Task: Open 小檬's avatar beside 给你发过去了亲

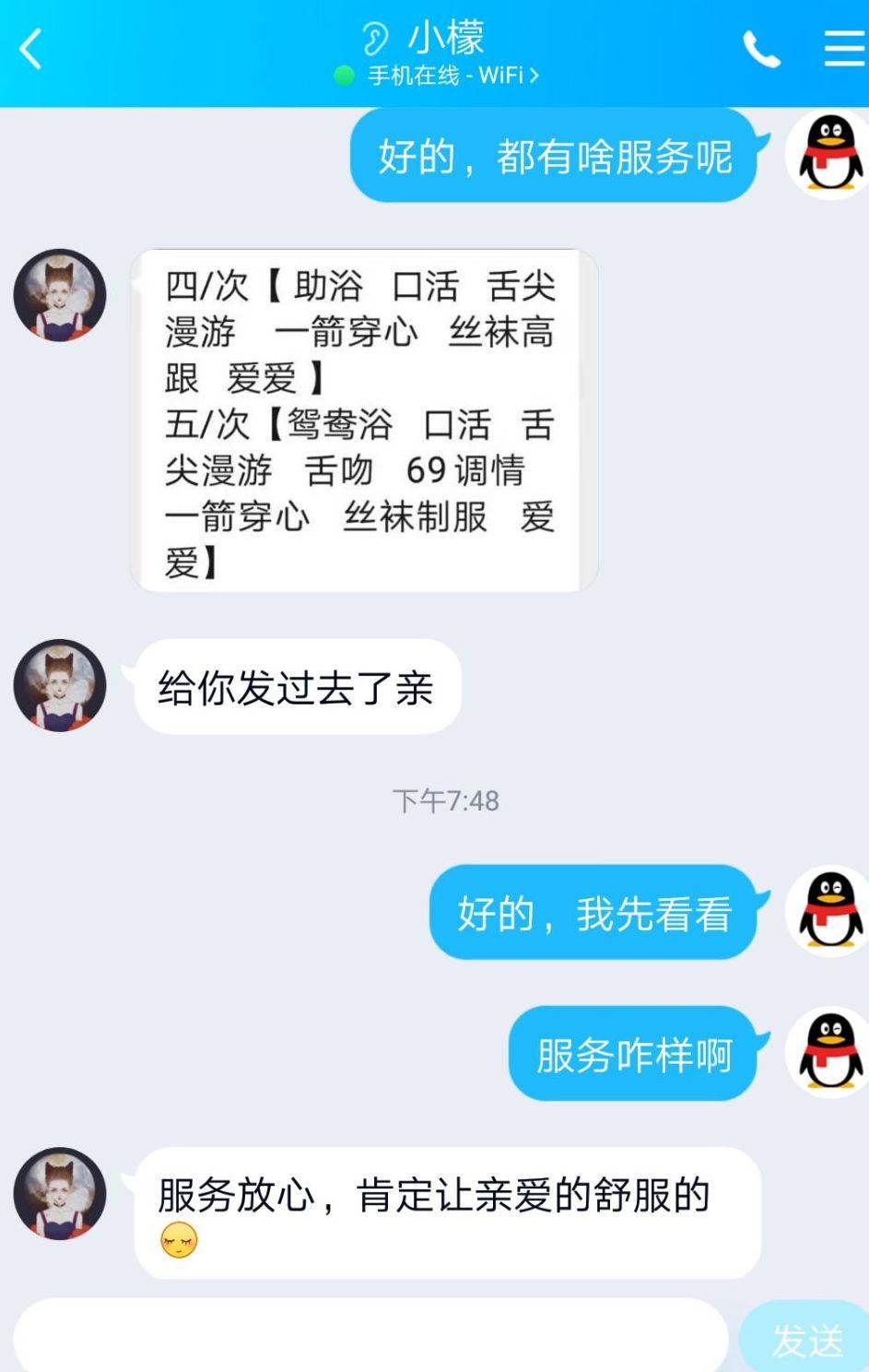Action: [x=60, y=686]
